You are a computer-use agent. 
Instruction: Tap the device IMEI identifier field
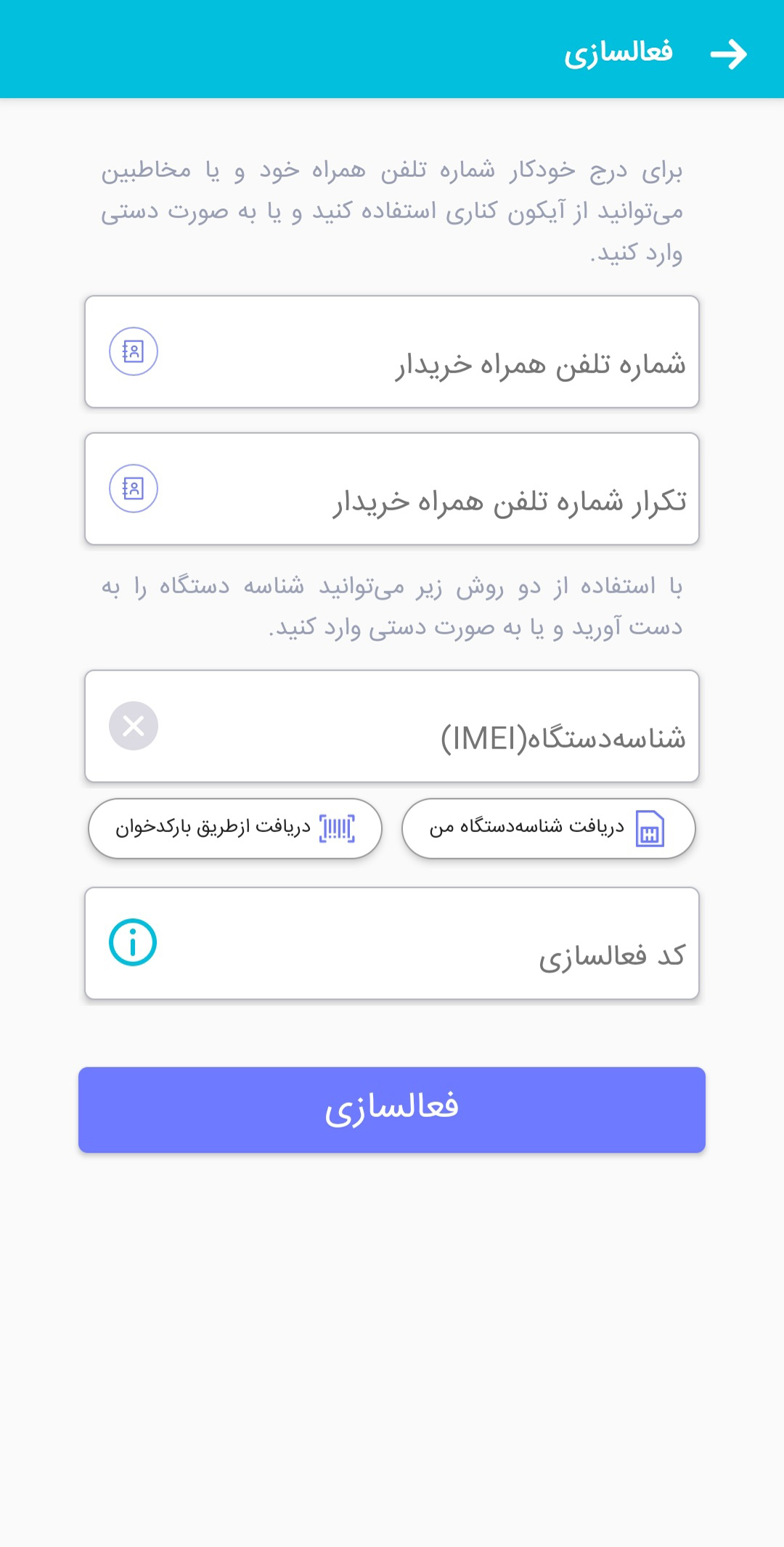click(x=436, y=727)
